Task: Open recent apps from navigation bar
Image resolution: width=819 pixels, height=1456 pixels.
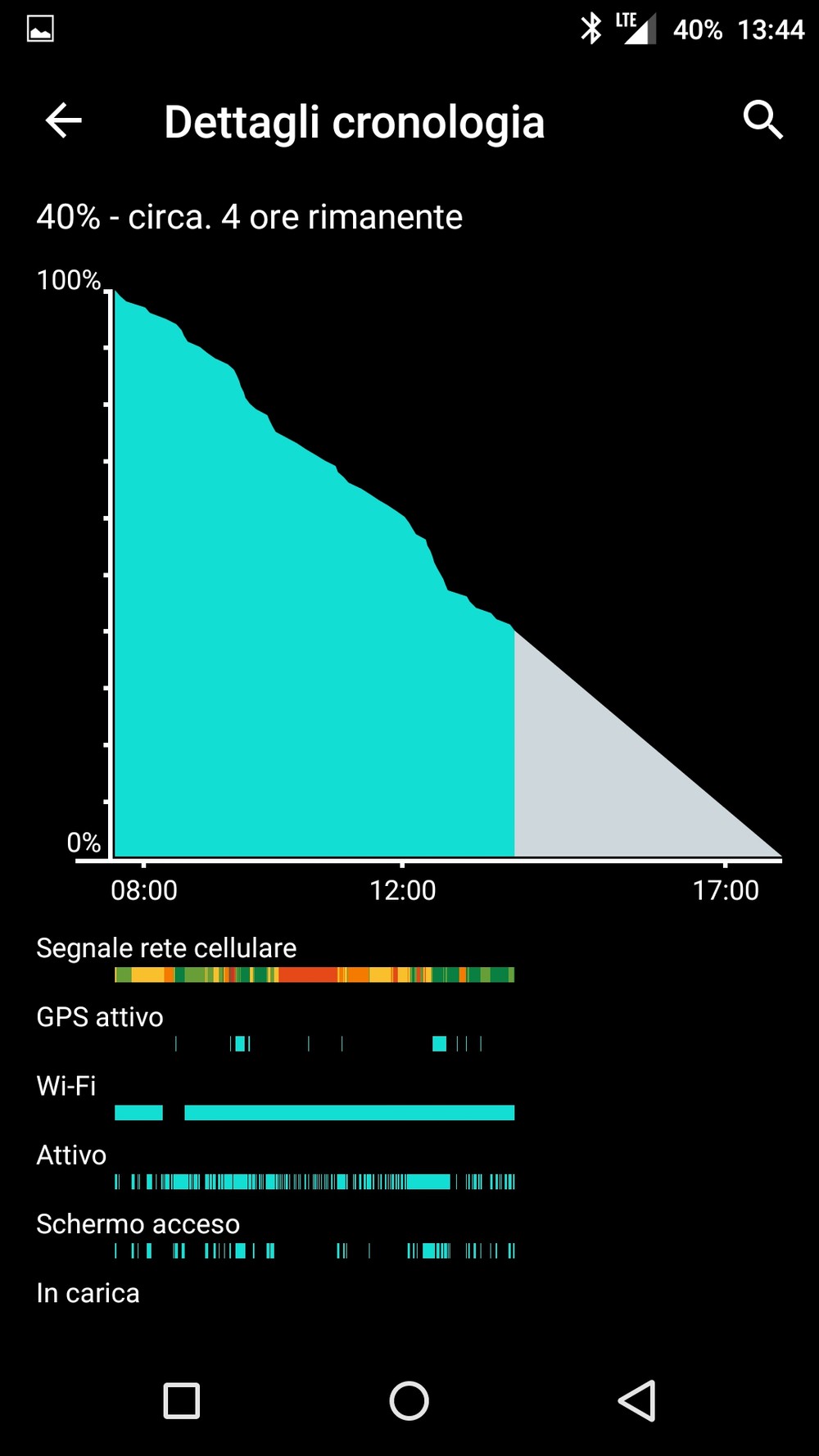Action: [x=182, y=1400]
